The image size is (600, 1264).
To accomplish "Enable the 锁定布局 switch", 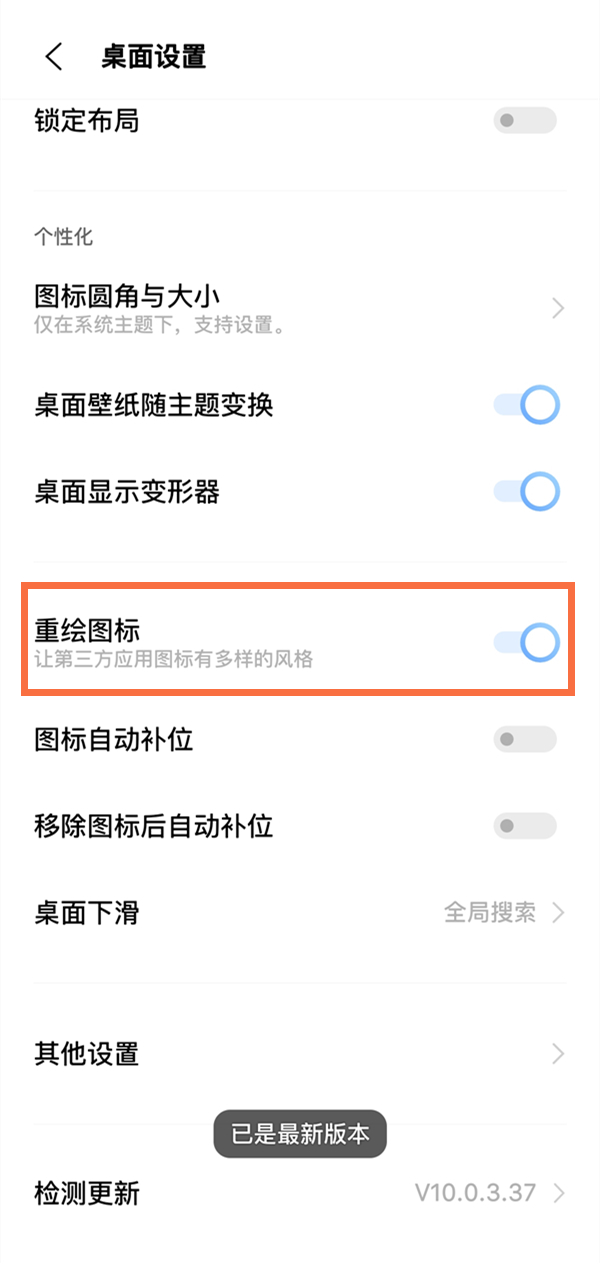I will 524,121.
